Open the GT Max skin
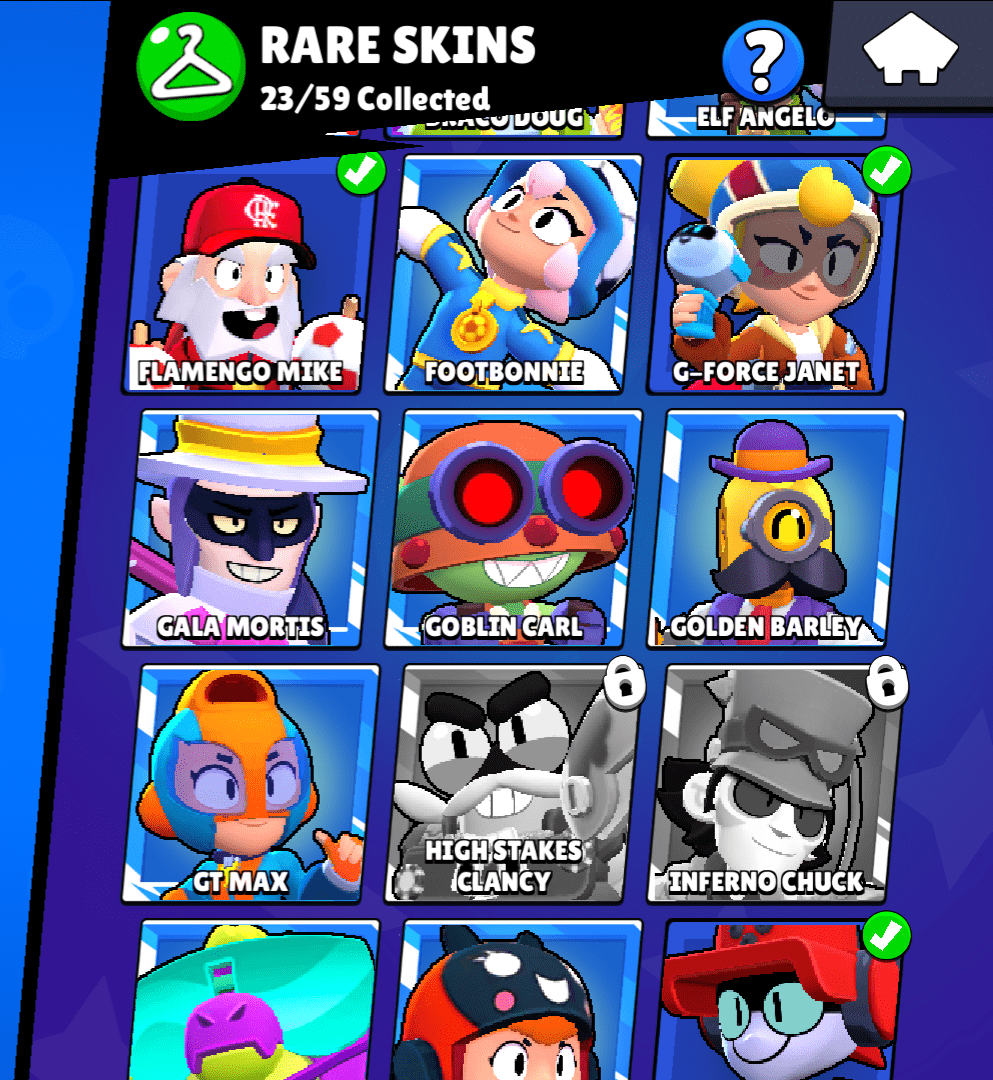This screenshot has height=1080, width=993. [252, 782]
